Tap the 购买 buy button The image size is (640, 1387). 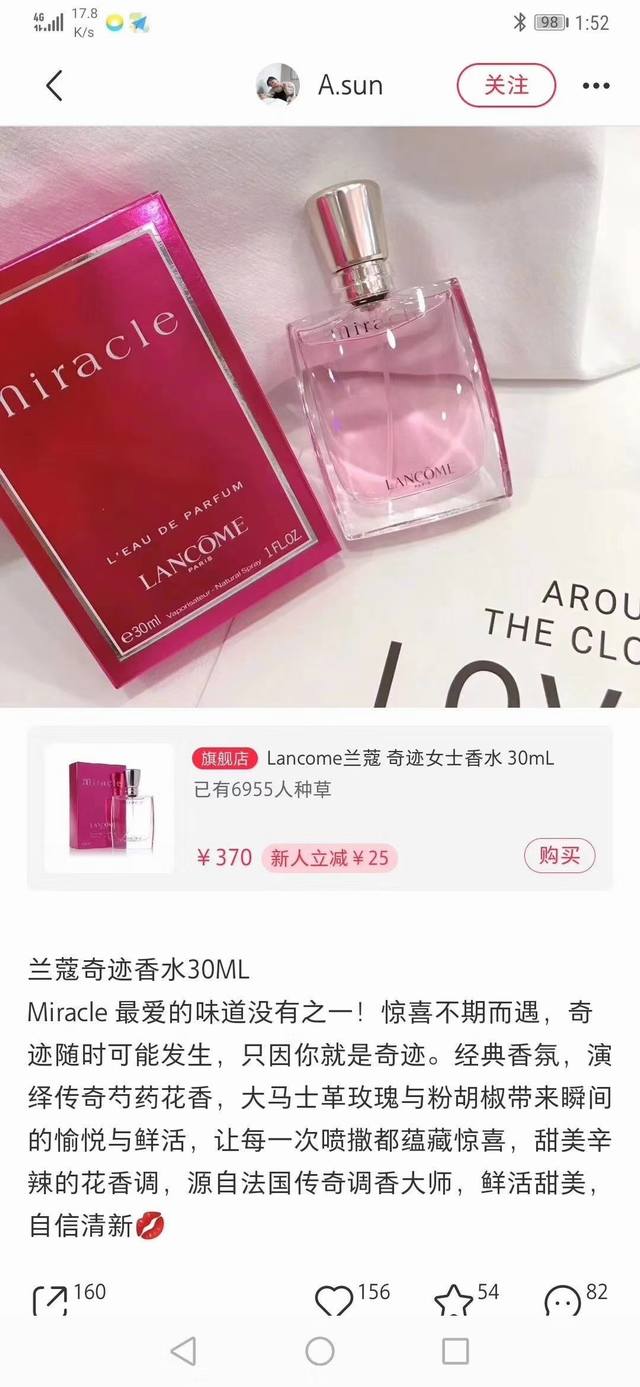click(559, 856)
